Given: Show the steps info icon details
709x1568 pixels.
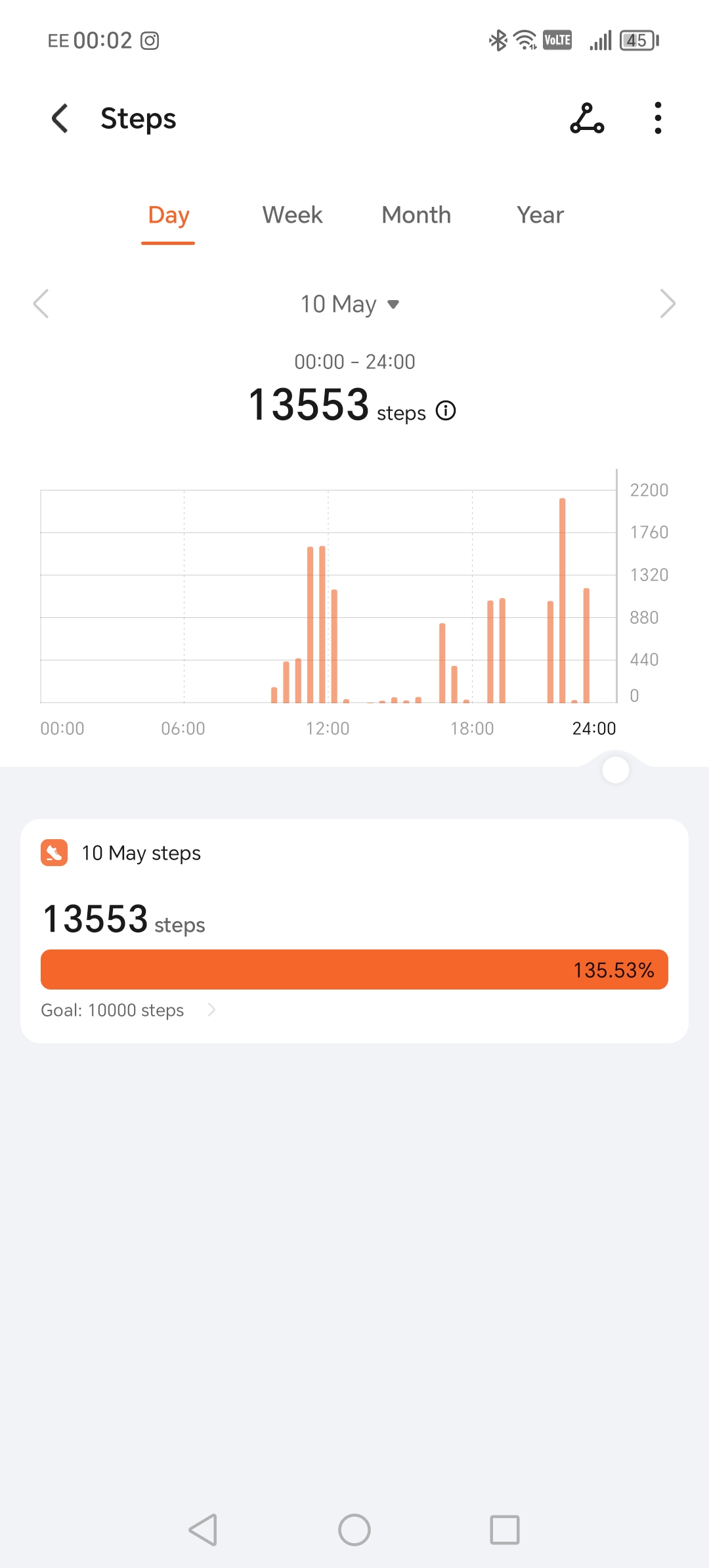Looking at the screenshot, I should [x=446, y=411].
